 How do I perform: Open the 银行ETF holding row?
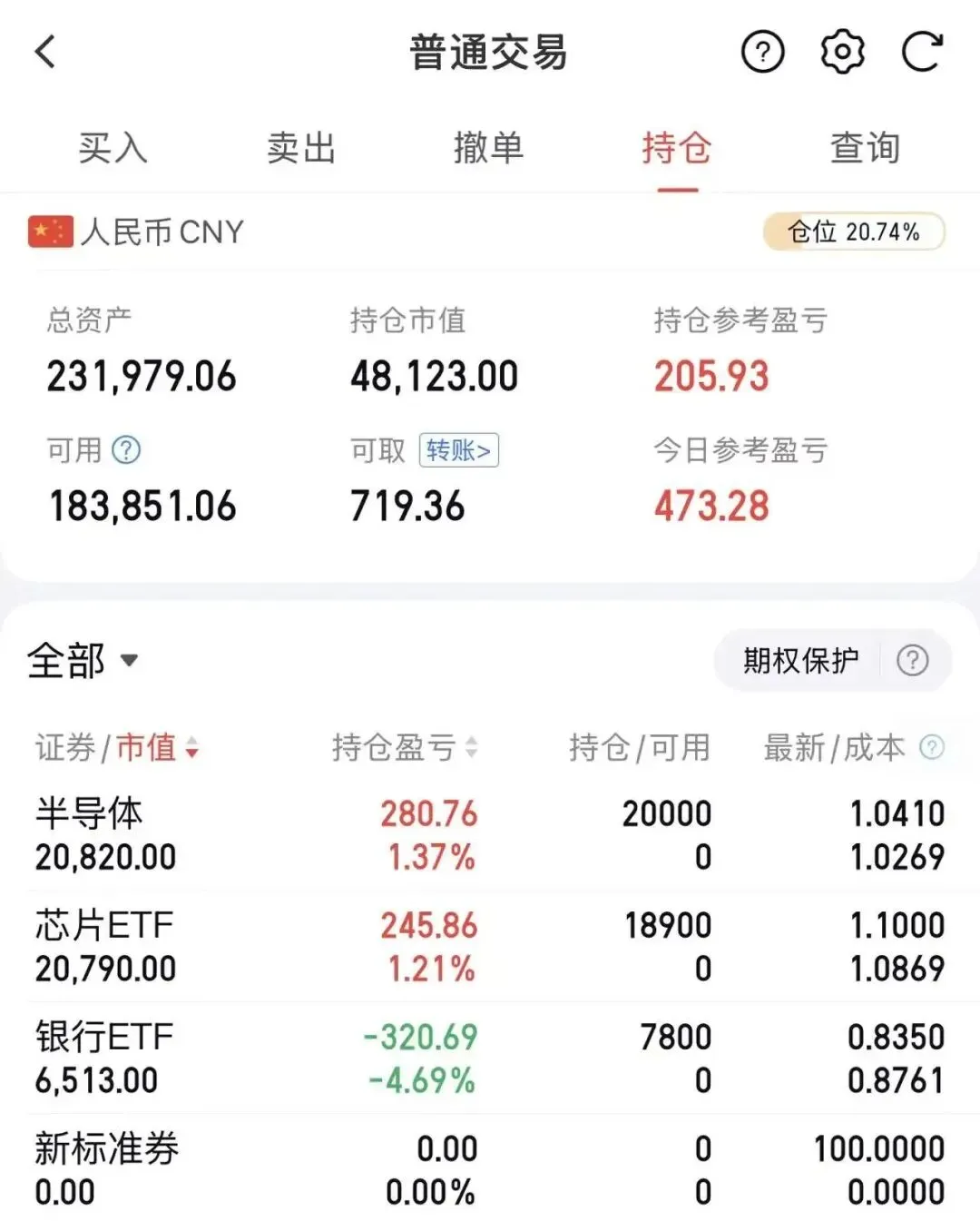[x=490, y=1059]
